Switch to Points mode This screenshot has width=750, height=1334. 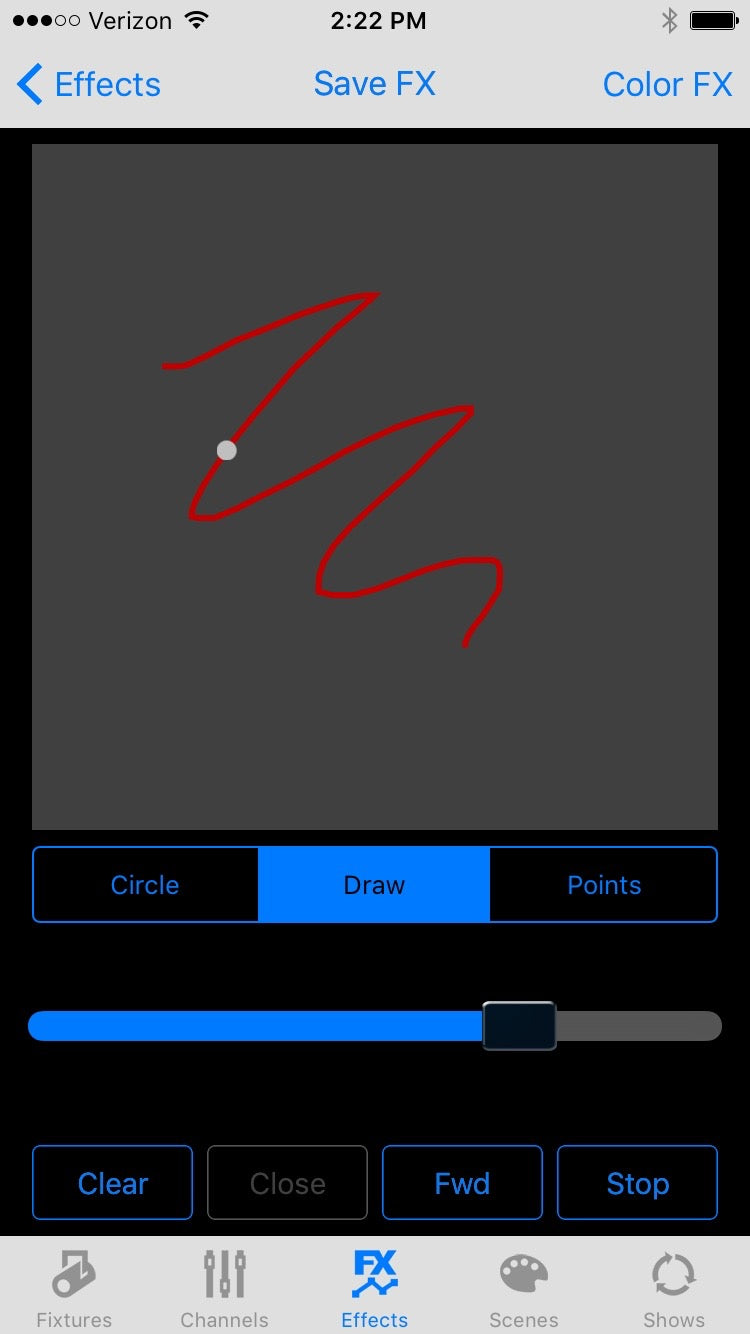[x=604, y=885]
